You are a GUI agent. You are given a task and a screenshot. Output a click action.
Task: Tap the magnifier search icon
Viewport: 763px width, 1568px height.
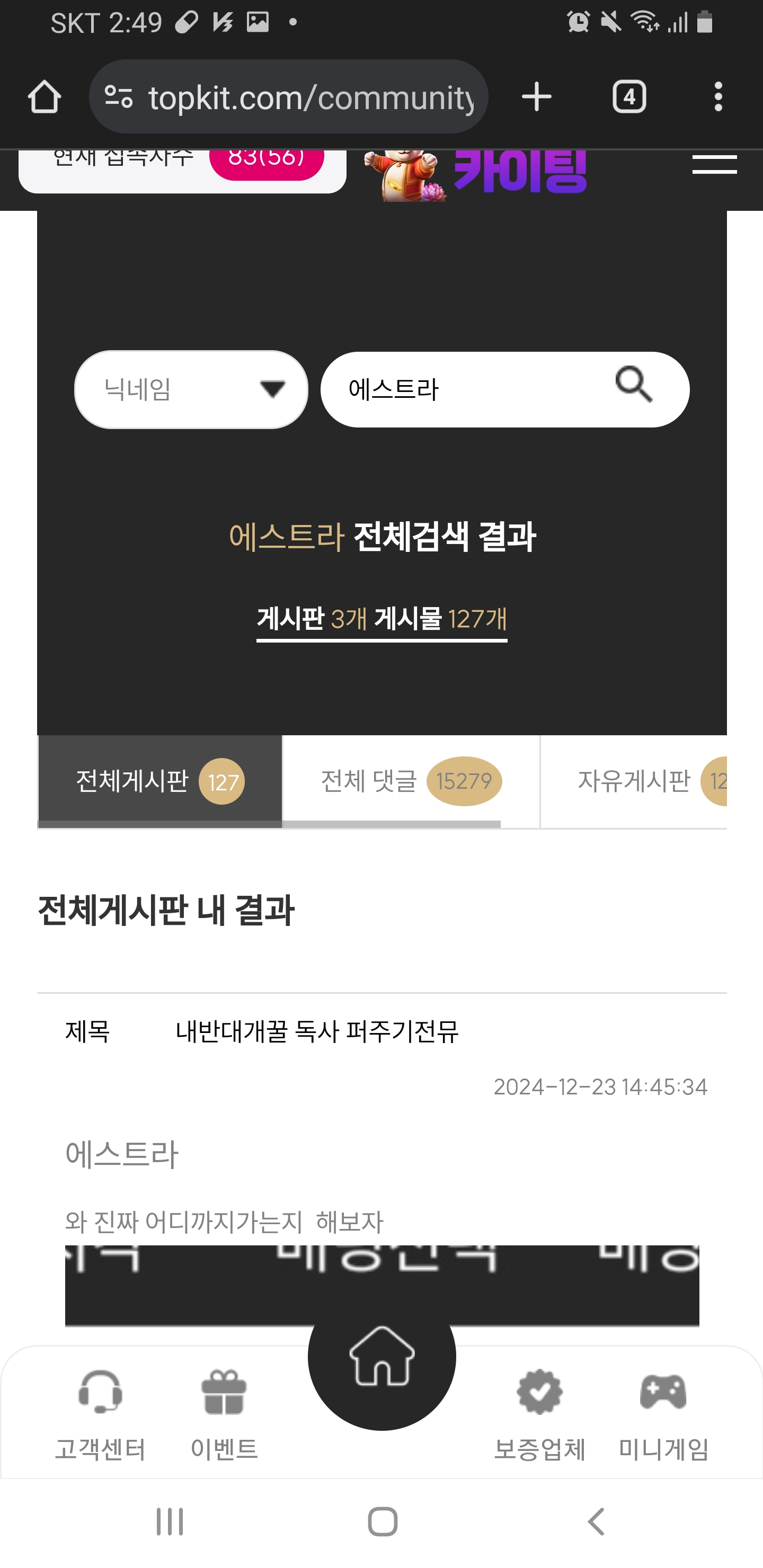coord(634,385)
